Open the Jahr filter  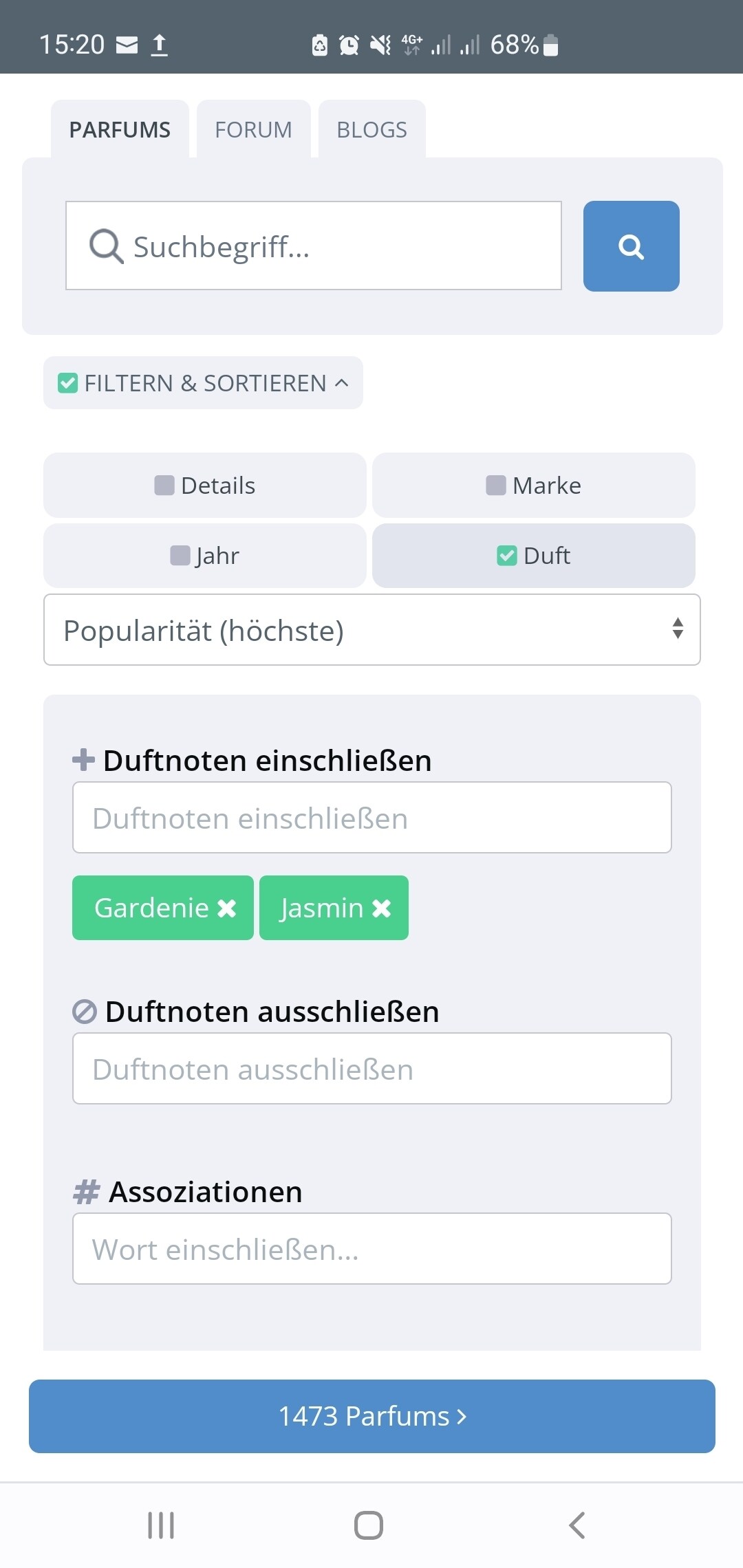tap(204, 556)
